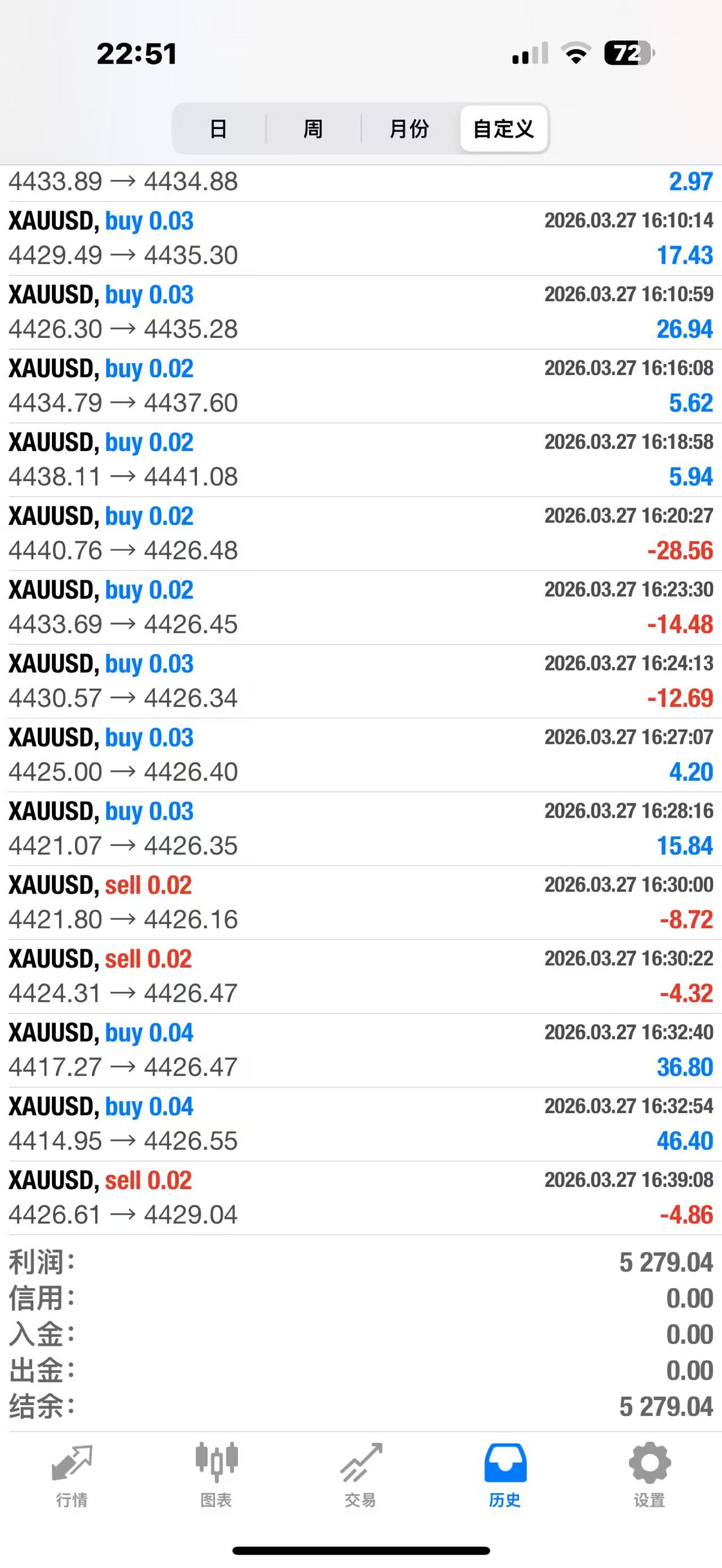Viewport: 722px width, 1568px height.
Task: Select the buy 0.03 trade at 16:10:14
Action: click(361, 237)
